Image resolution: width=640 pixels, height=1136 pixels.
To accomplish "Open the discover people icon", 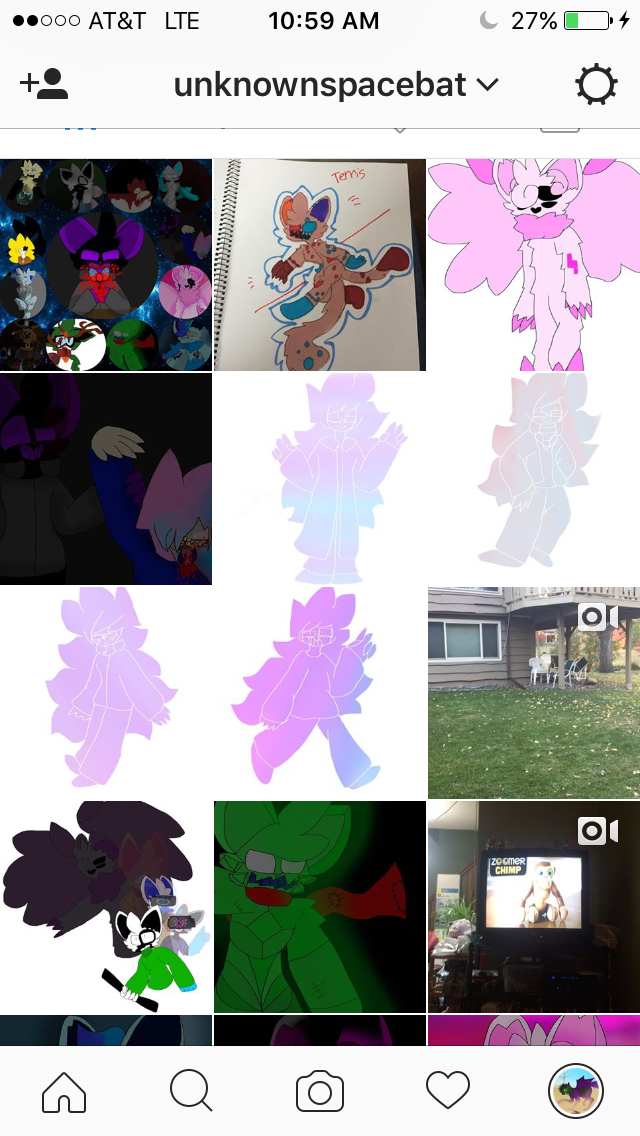I will click(x=44, y=85).
